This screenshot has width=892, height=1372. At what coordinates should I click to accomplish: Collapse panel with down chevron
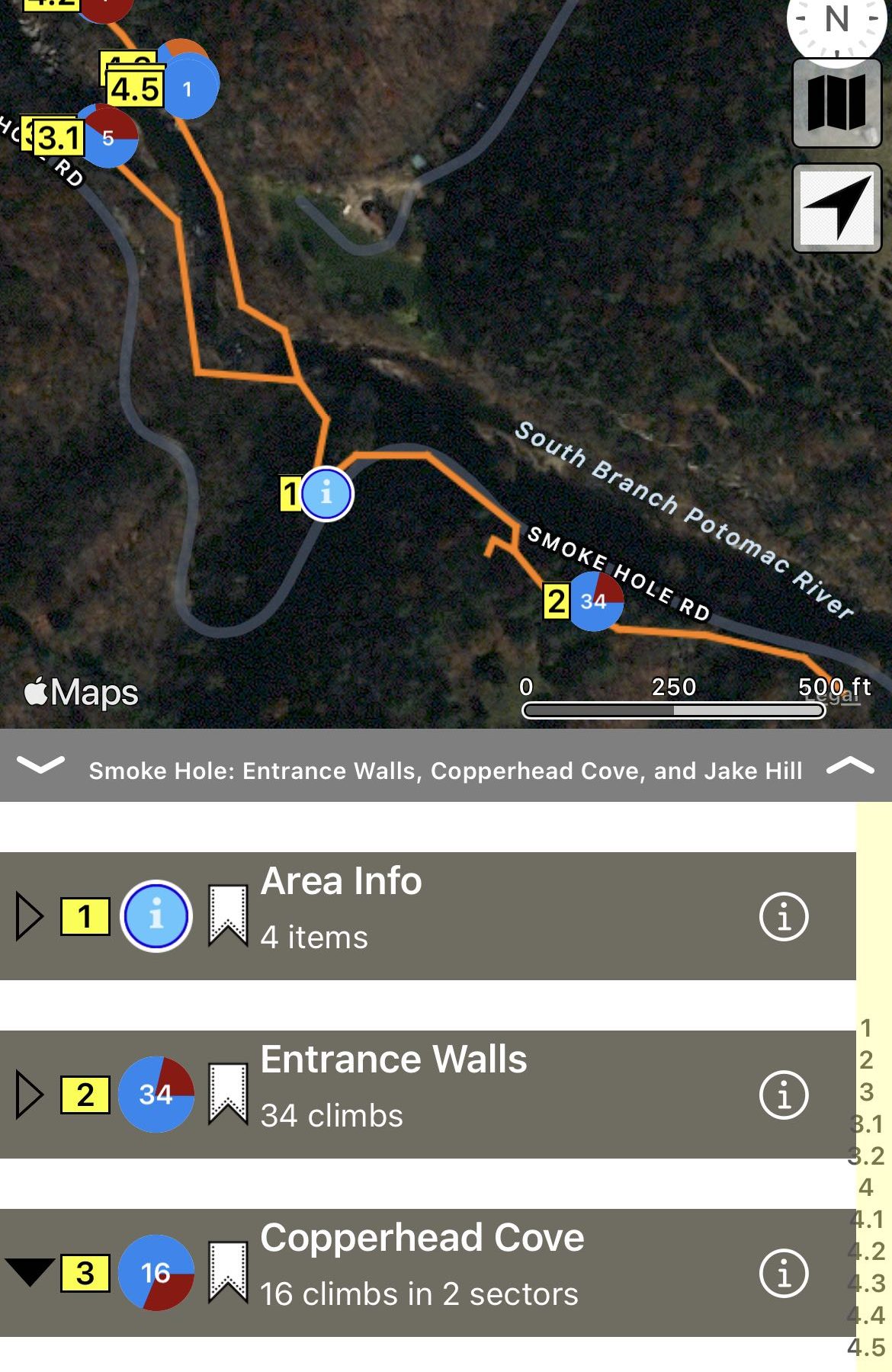click(x=40, y=765)
